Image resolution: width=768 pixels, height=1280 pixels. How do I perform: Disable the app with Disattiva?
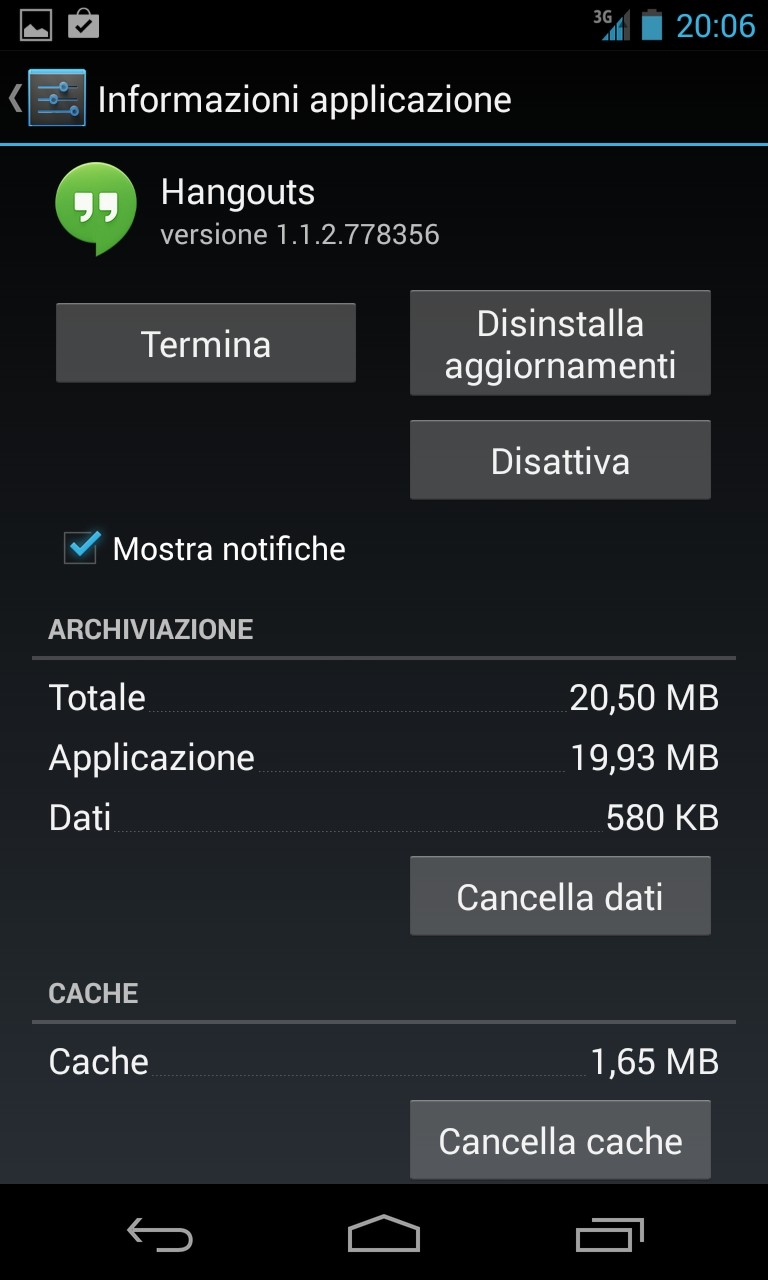pyautogui.click(x=560, y=460)
